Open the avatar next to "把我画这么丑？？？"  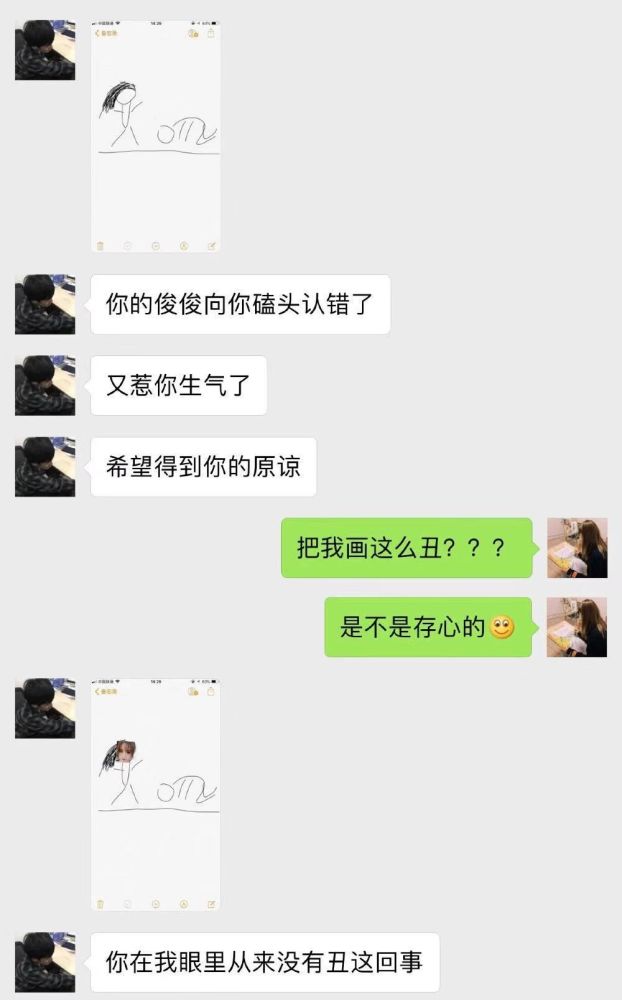(577, 548)
